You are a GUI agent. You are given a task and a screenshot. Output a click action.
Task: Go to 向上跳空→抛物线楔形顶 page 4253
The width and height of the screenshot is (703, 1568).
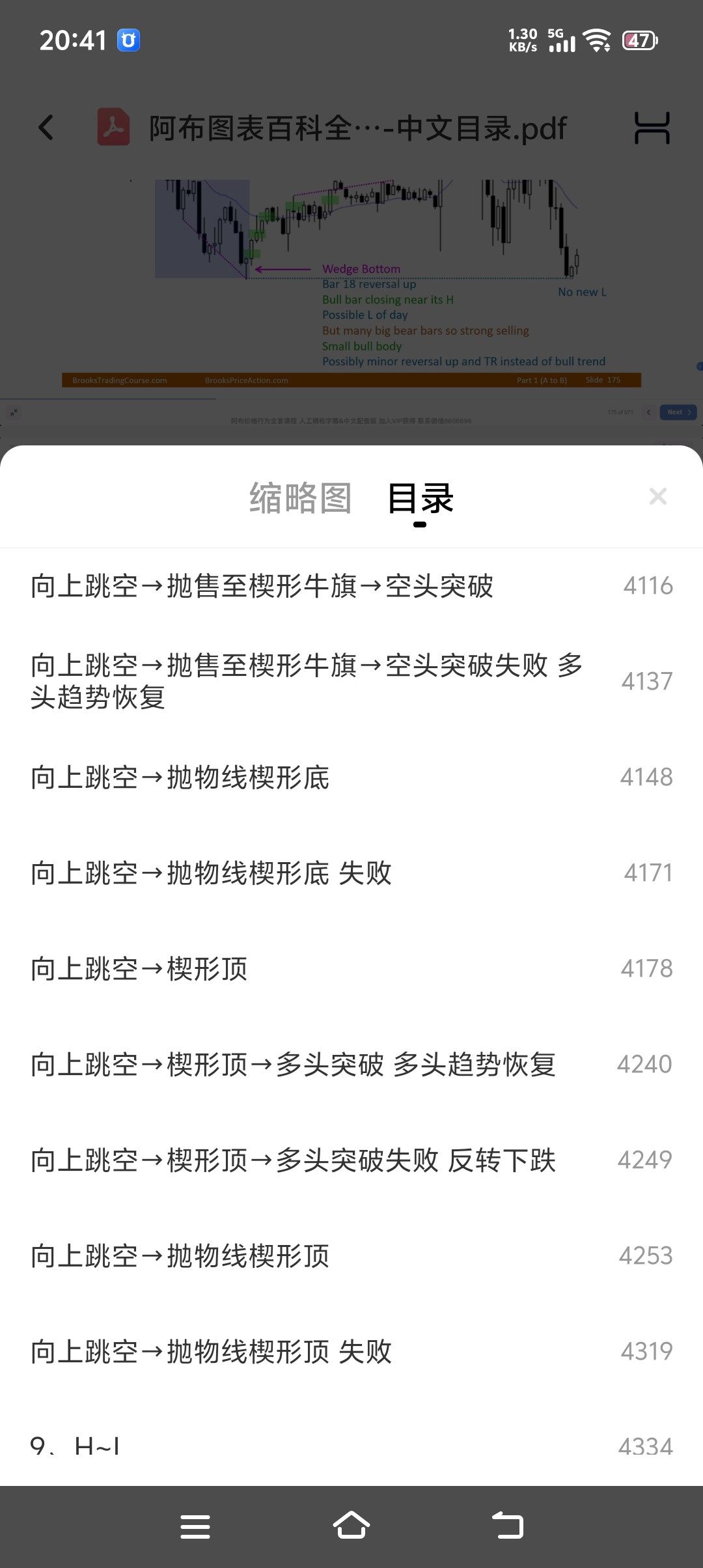point(351,1256)
